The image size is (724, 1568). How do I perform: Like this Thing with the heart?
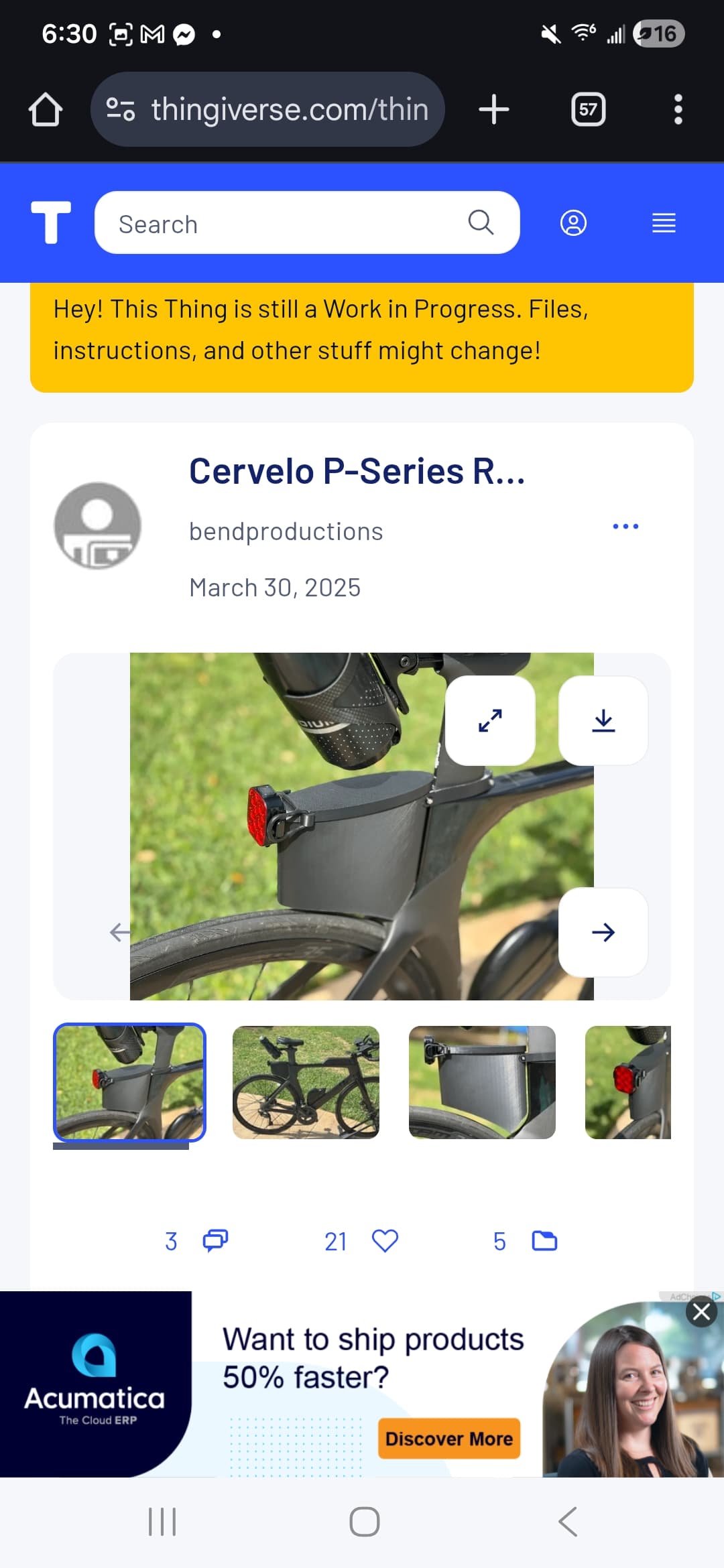coord(385,1241)
